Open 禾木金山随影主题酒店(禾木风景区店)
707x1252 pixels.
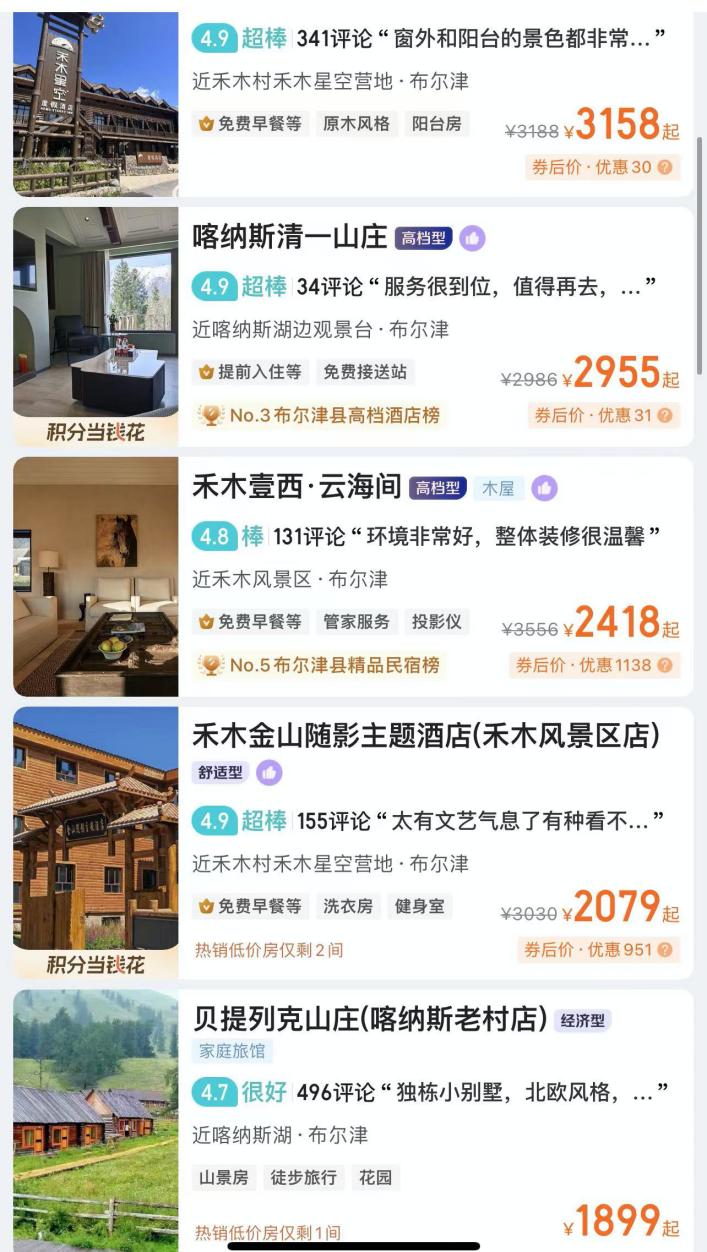click(x=425, y=736)
